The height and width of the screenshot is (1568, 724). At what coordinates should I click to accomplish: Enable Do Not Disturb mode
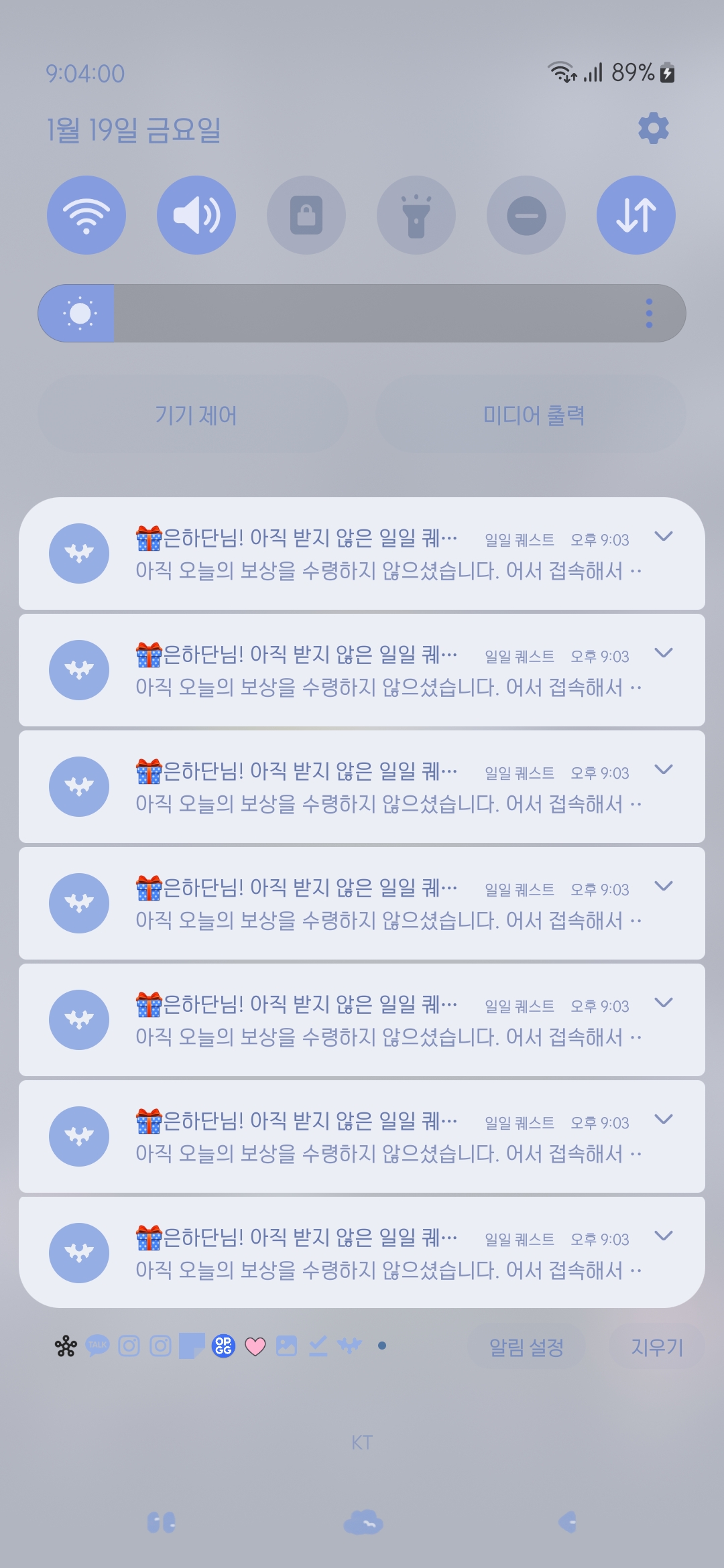pyautogui.click(x=526, y=215)
